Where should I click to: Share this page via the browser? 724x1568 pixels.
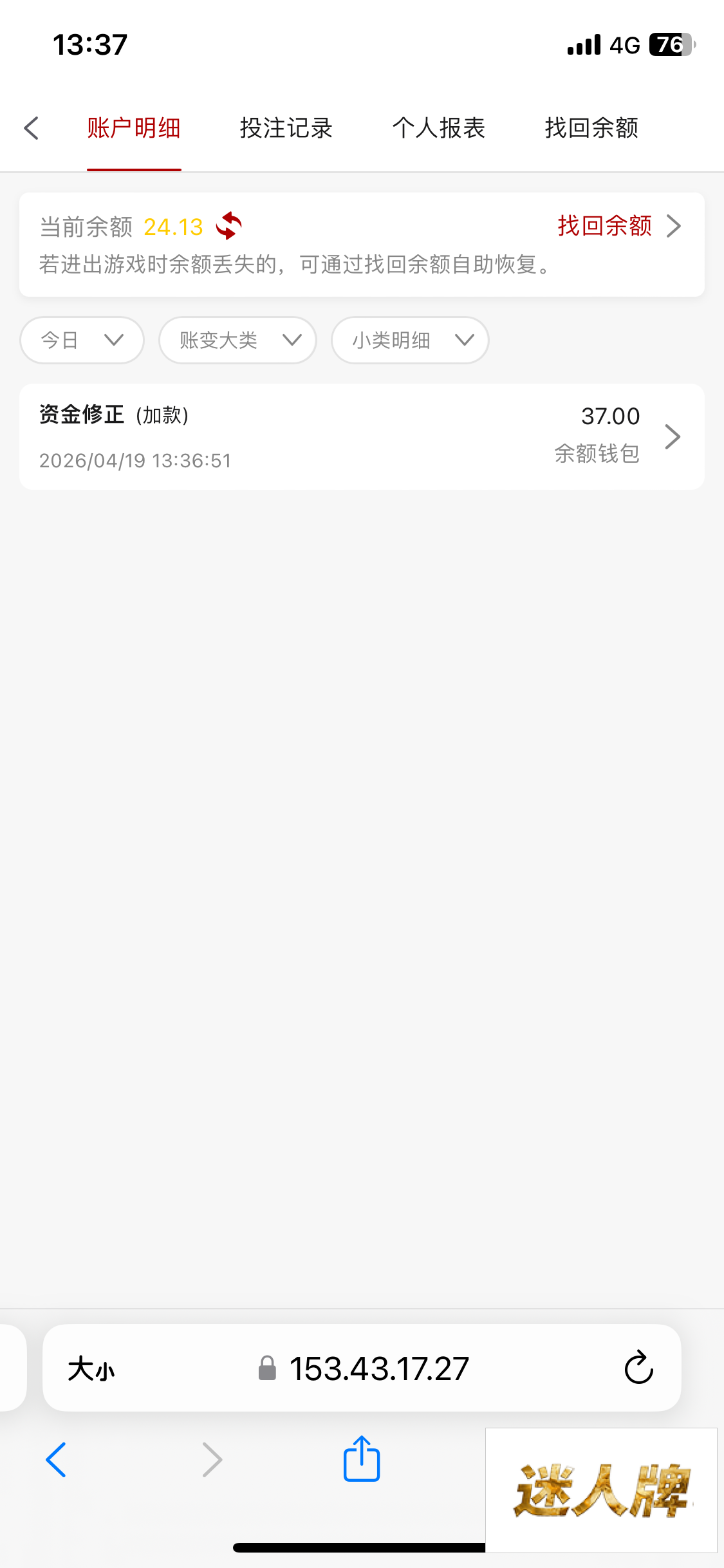[x=362, y=1459]
